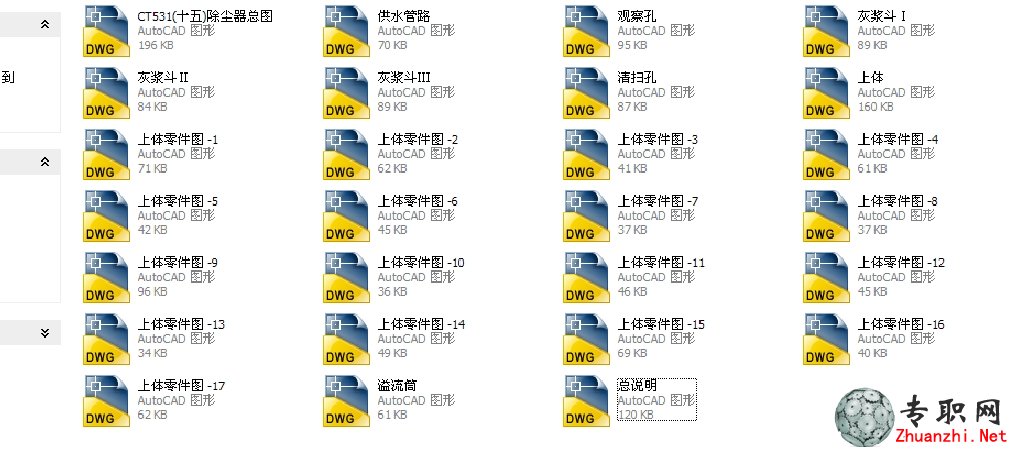Open the 总说明 file
1016x452 pixels.
(x=585, y=401)
